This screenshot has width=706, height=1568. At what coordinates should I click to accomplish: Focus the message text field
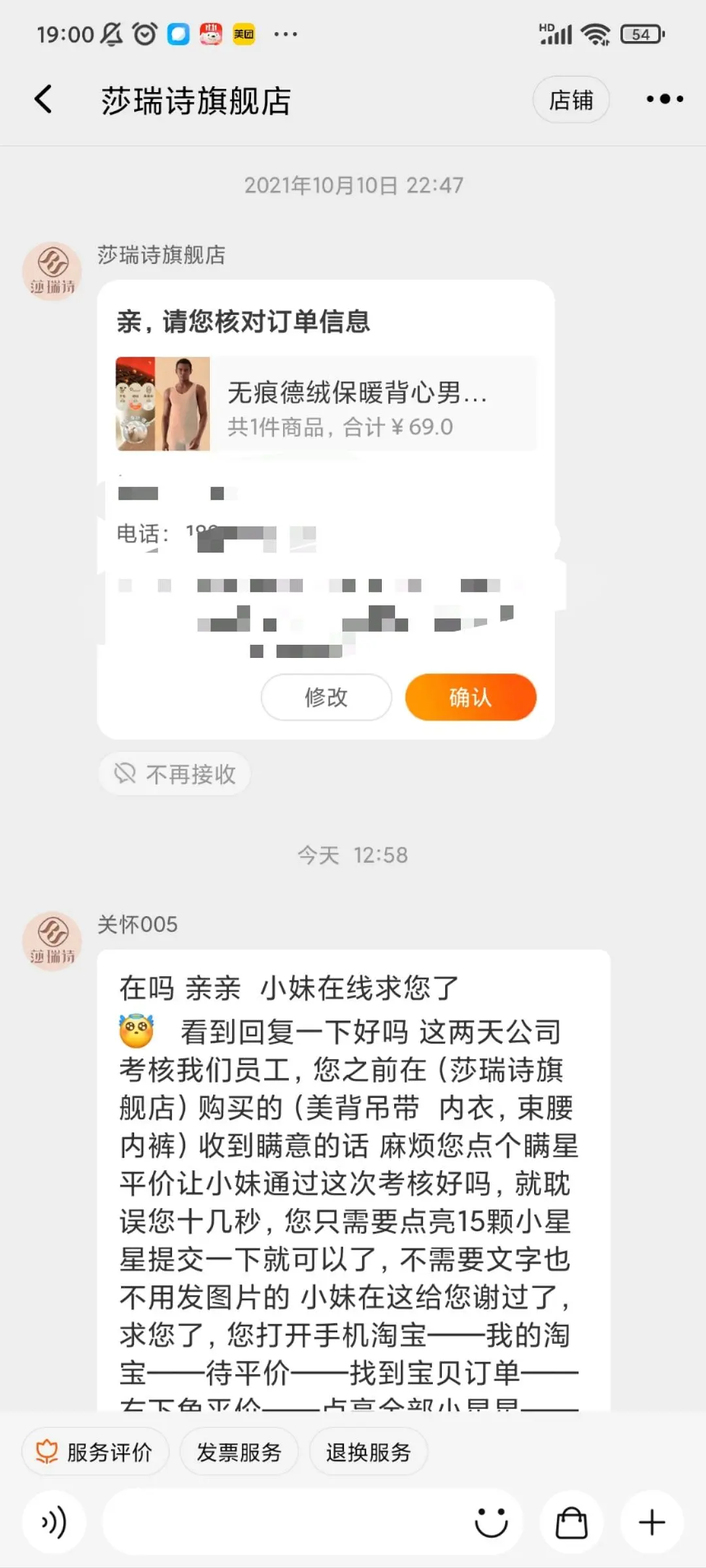tap(281, 1523)
